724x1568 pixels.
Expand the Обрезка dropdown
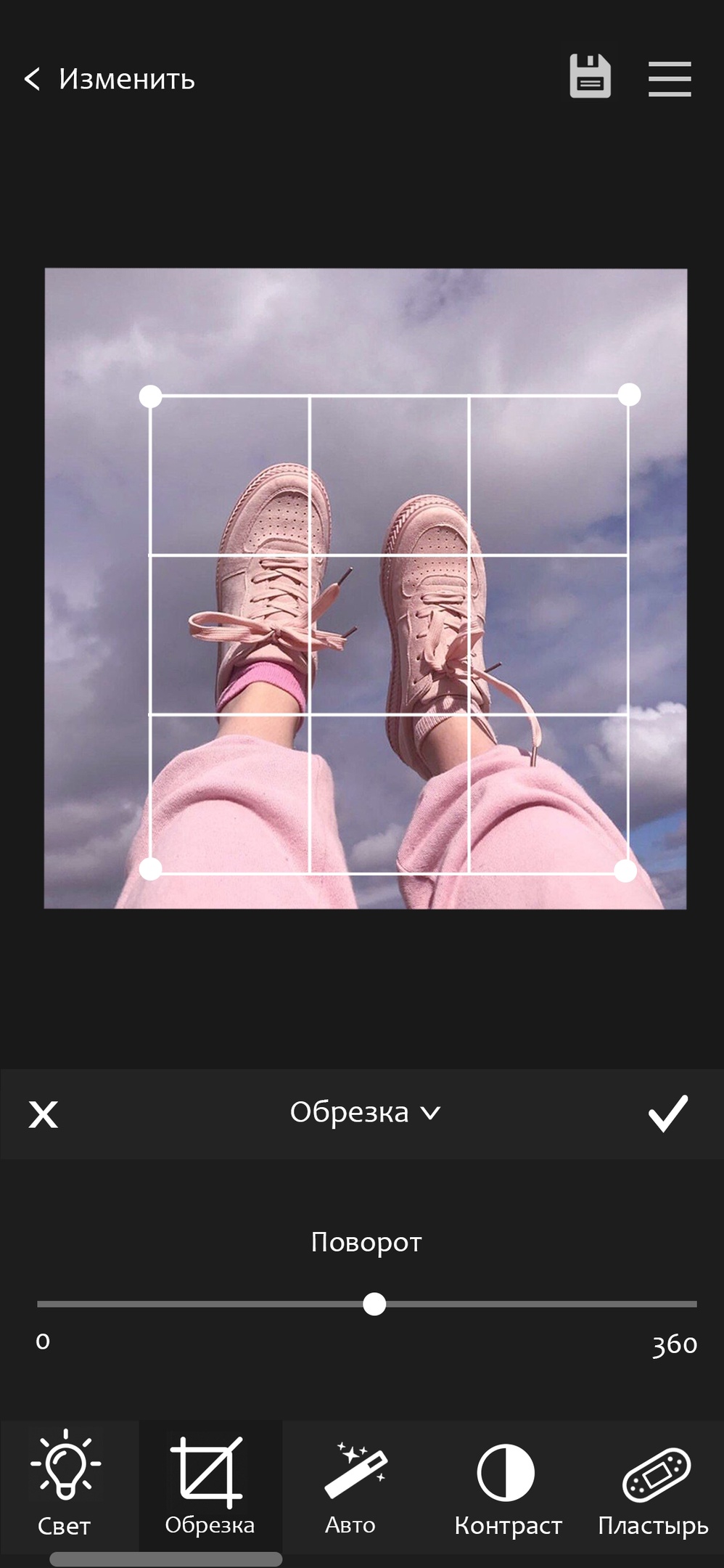click(365, 1112)
